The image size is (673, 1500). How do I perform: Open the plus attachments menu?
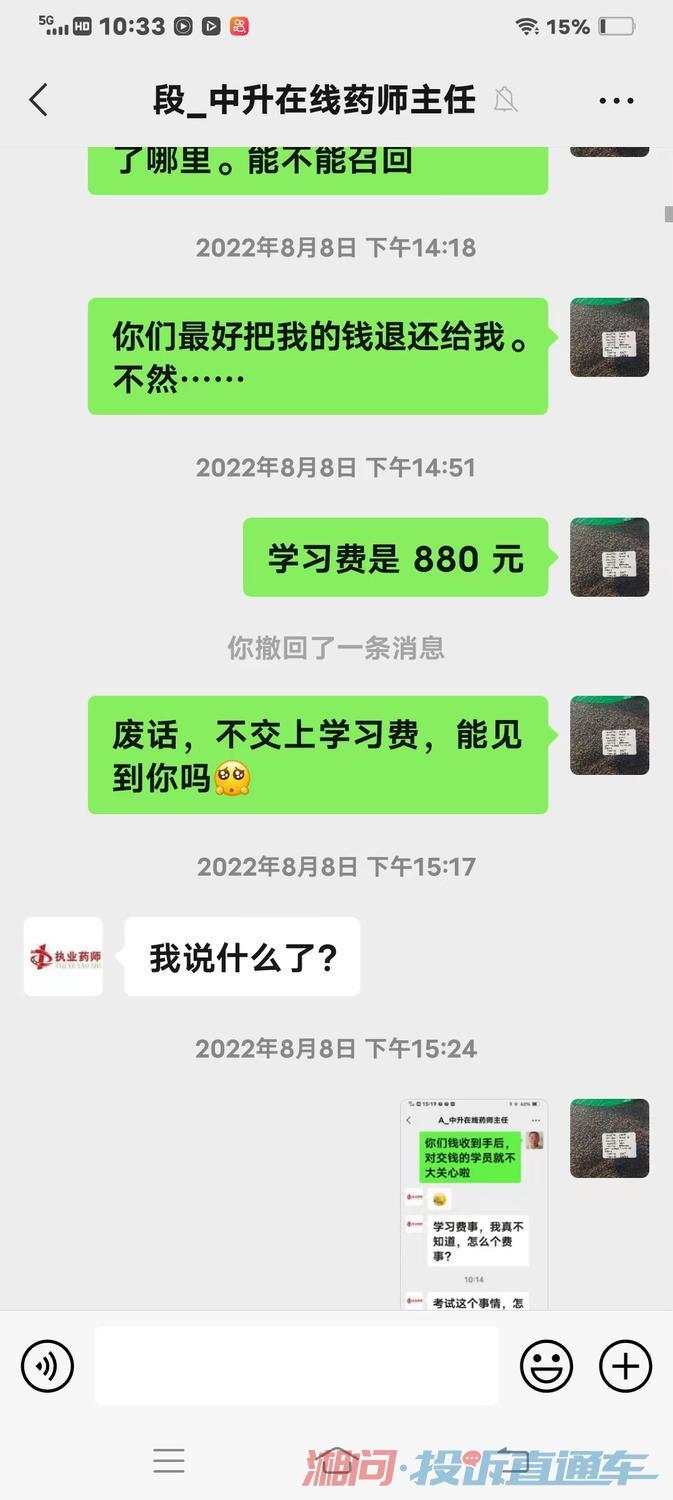point(625,1366)
